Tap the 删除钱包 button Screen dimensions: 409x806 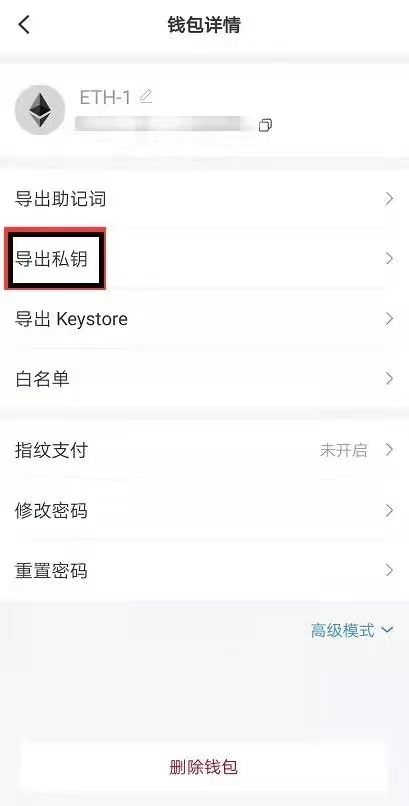(203, 767)
